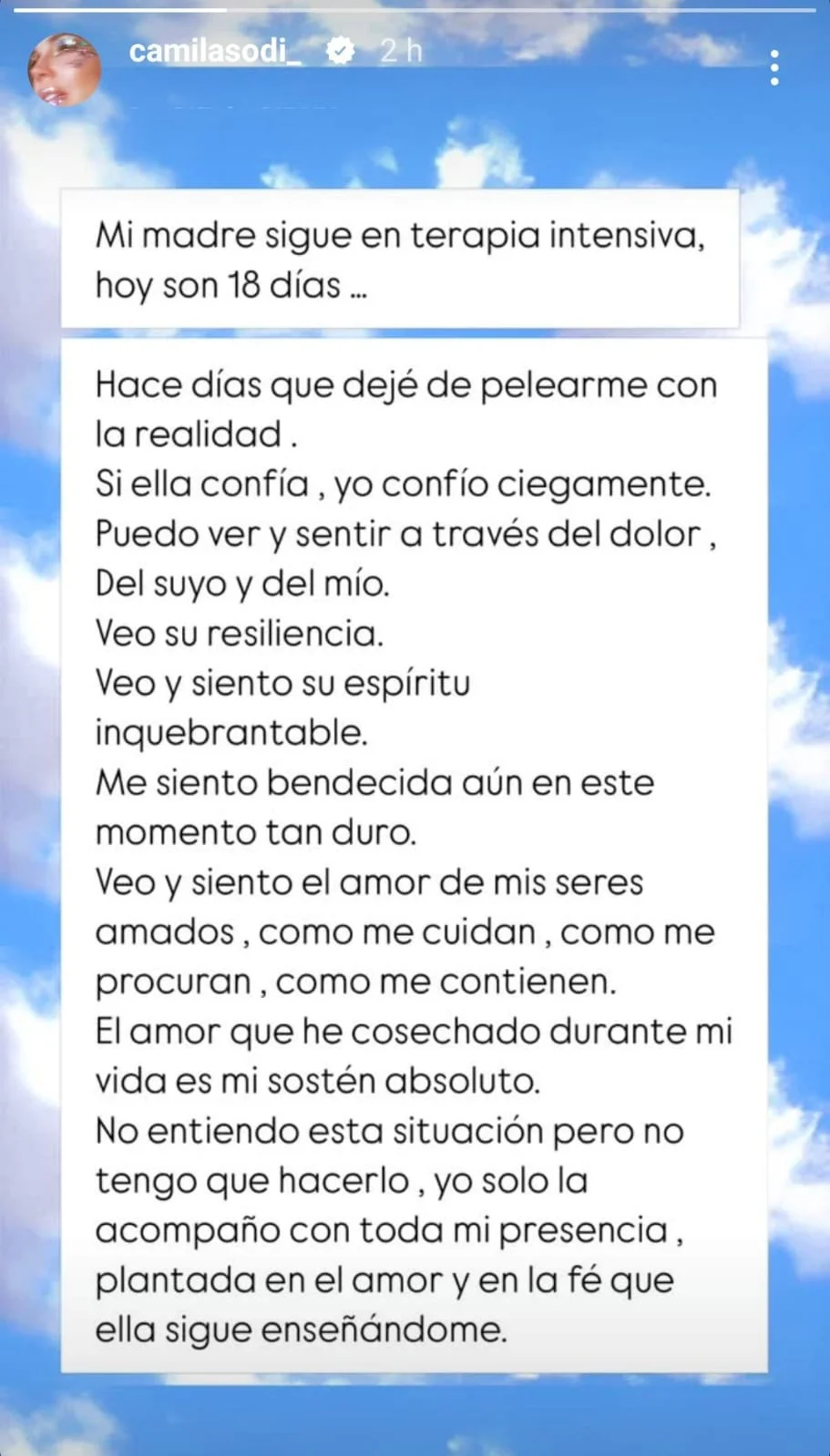Open the story's three-dot options menu
The image size is (830, 1456).
(774, 68)
